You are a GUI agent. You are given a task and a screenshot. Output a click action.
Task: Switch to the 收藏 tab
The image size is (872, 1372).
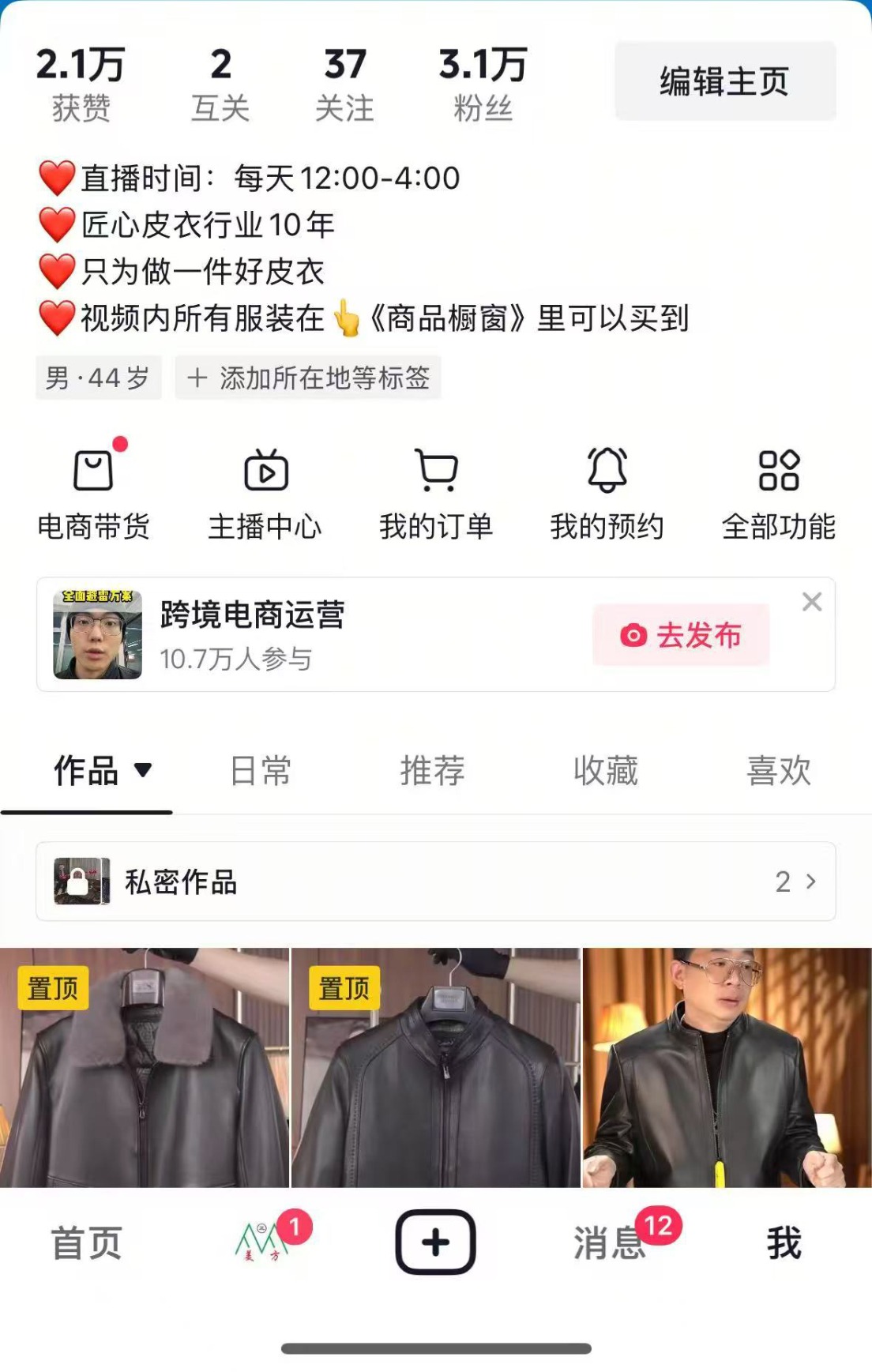pos(606,771)
